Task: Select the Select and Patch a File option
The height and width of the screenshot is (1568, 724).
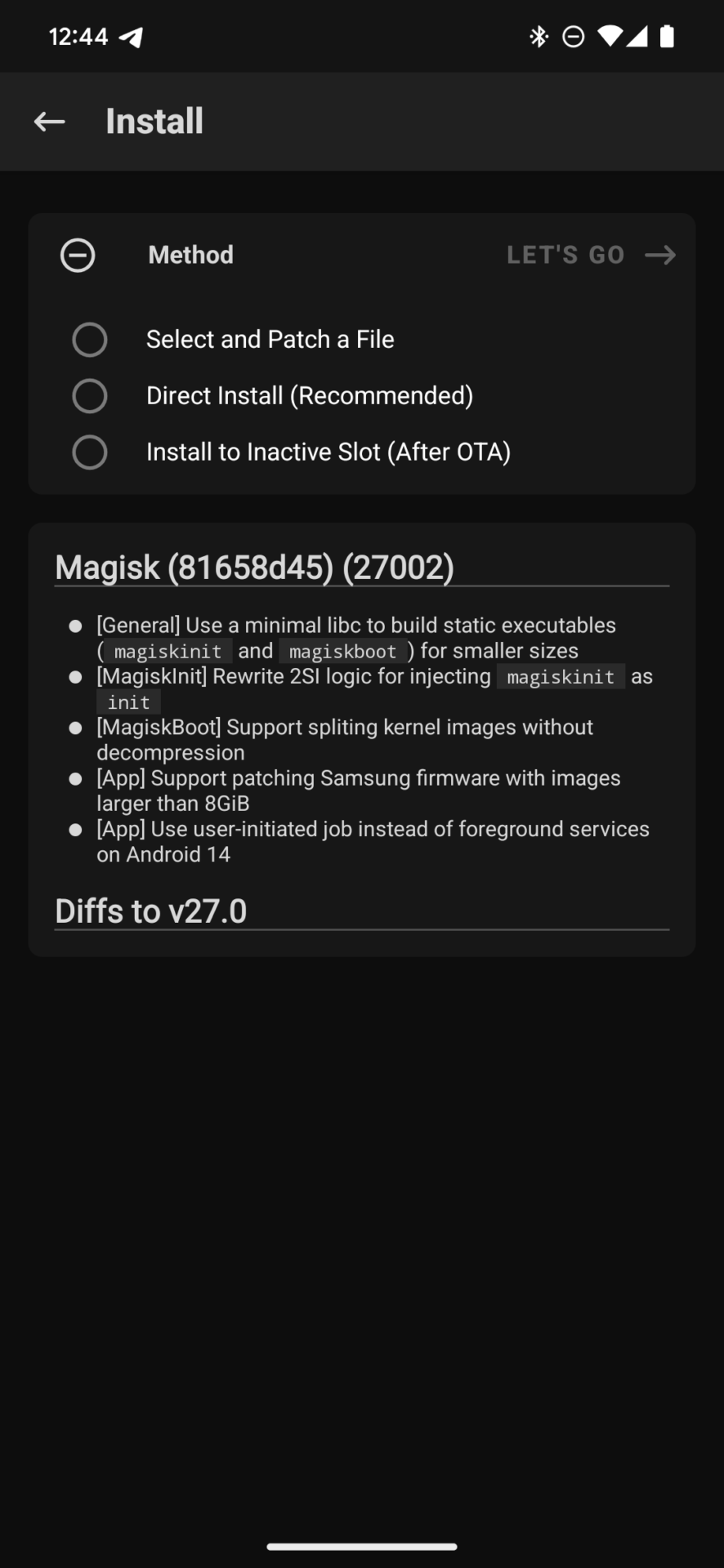Action: 90,340
